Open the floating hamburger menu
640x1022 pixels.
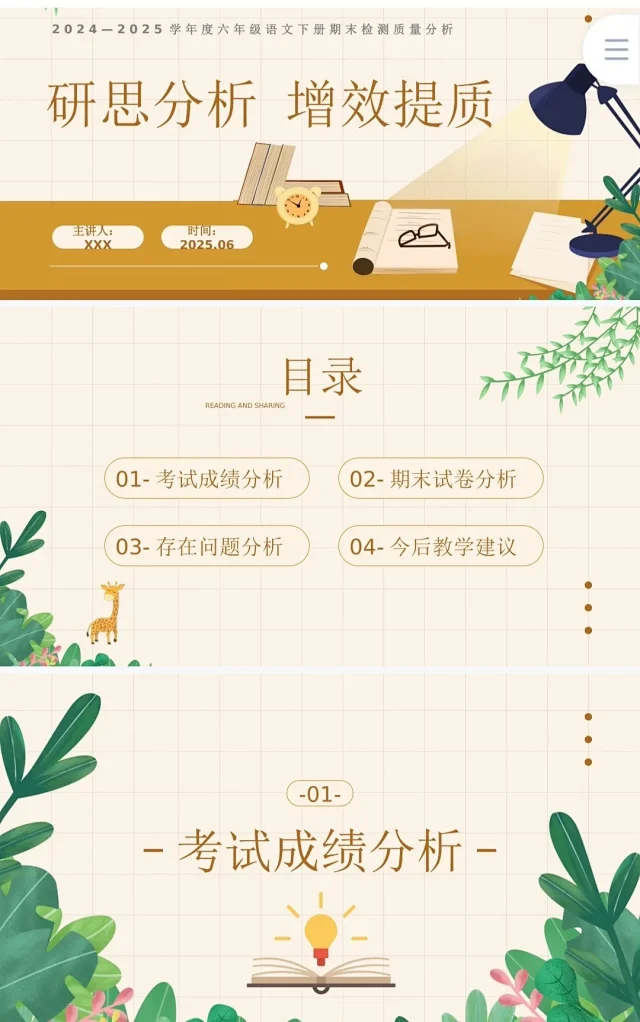tap(616, 50)
